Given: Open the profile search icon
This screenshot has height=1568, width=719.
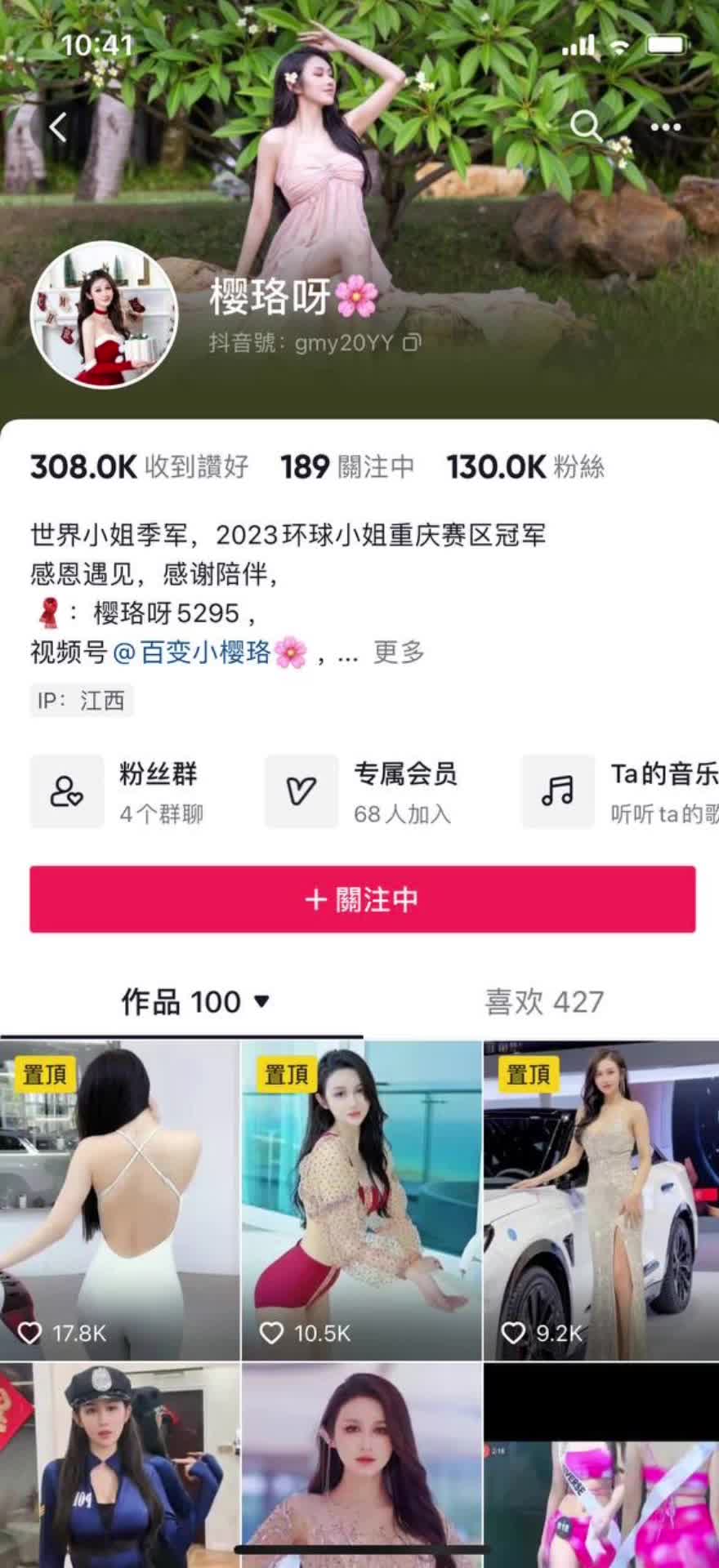Looking at the screenshot, I should click(x=585, y=127).
